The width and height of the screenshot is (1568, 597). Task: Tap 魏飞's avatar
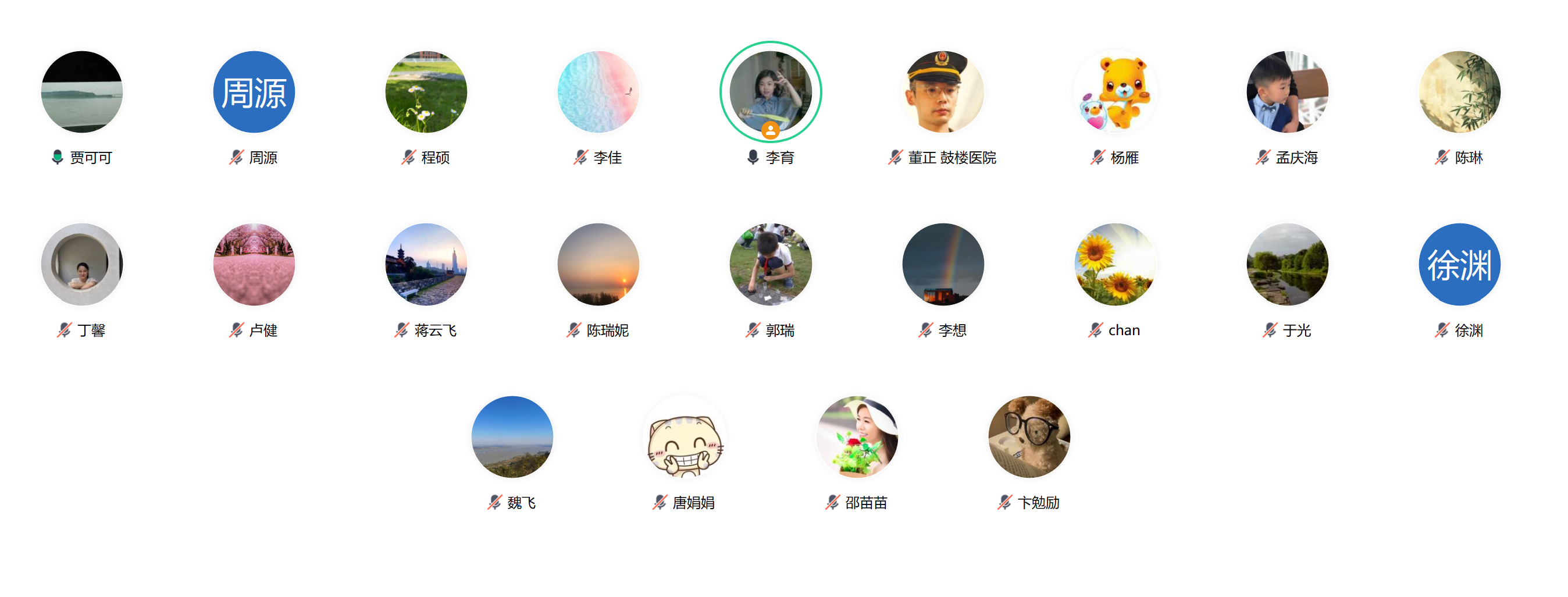click(512, 437)
